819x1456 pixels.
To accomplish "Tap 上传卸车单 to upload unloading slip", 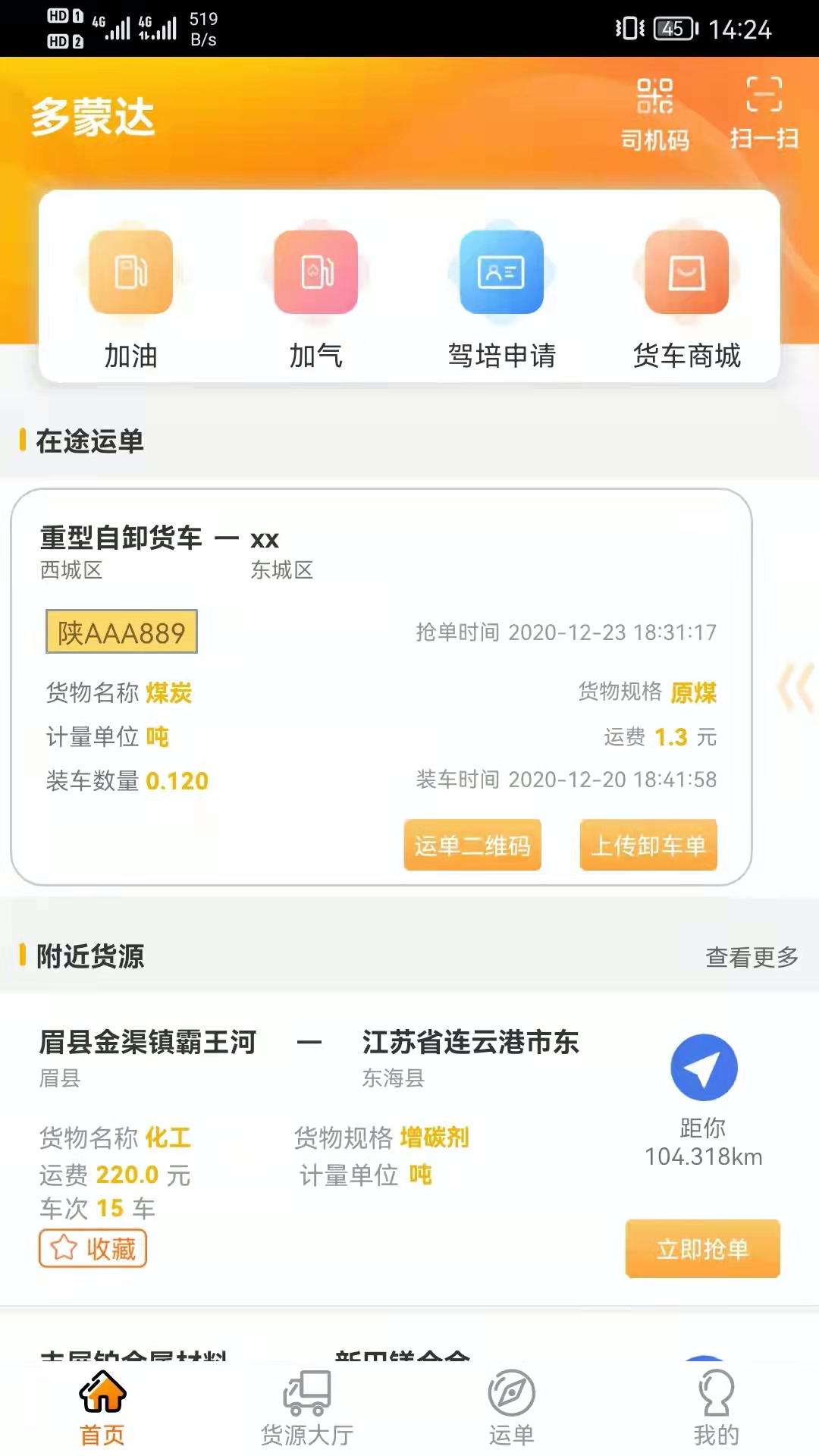I will pos(648,845).
